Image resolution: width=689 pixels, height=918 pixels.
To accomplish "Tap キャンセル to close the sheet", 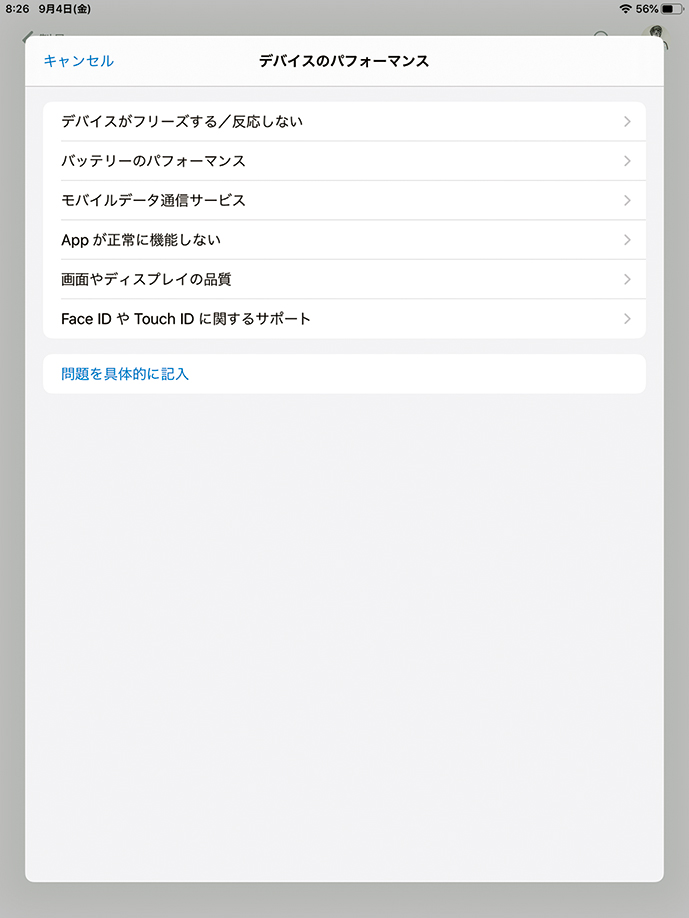I will [78, 61].
